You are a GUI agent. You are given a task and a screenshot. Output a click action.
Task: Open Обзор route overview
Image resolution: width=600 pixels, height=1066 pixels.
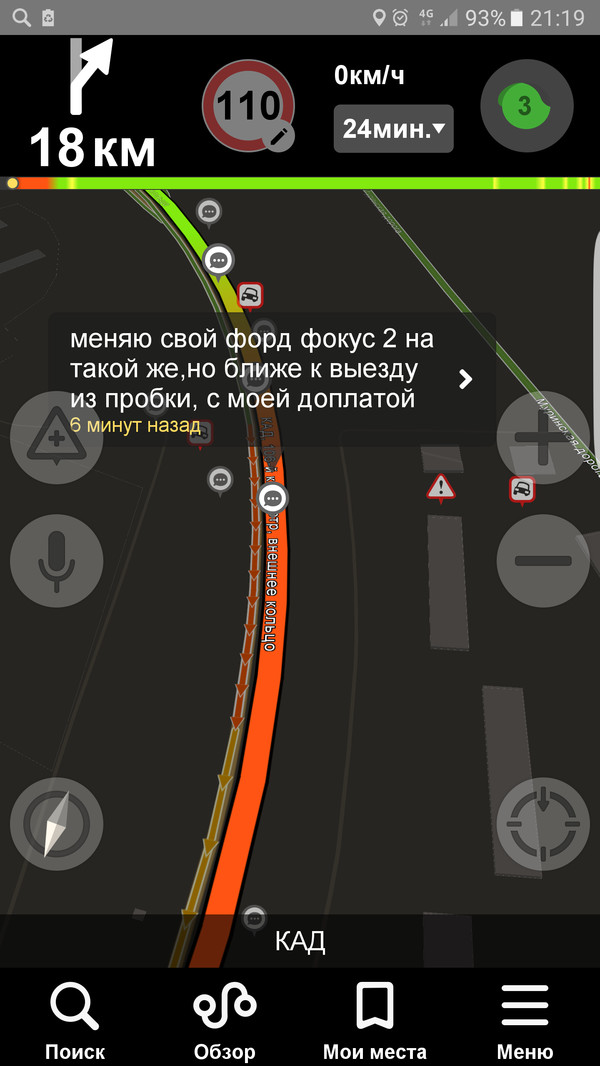[225, 1020]
